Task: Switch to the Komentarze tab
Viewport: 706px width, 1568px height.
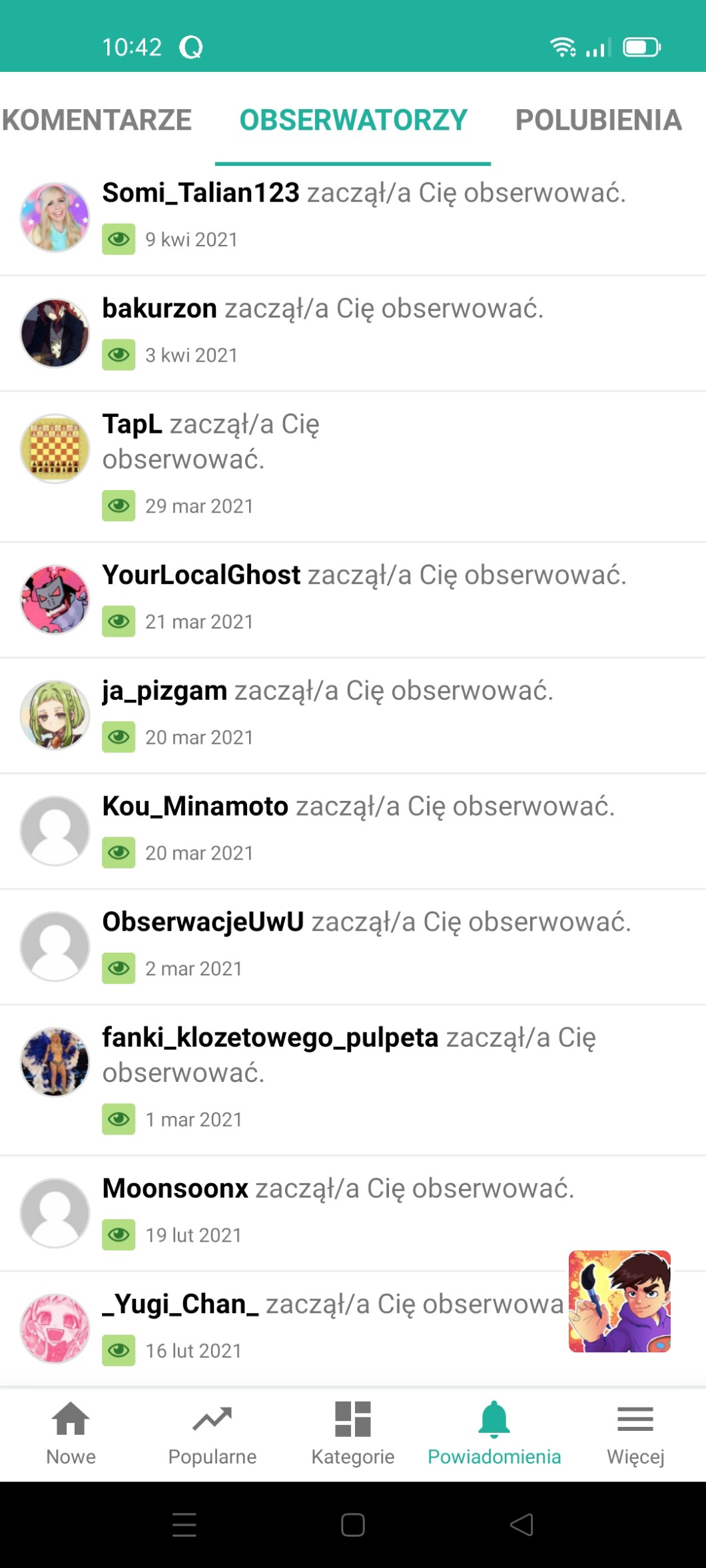Action: 97,121
